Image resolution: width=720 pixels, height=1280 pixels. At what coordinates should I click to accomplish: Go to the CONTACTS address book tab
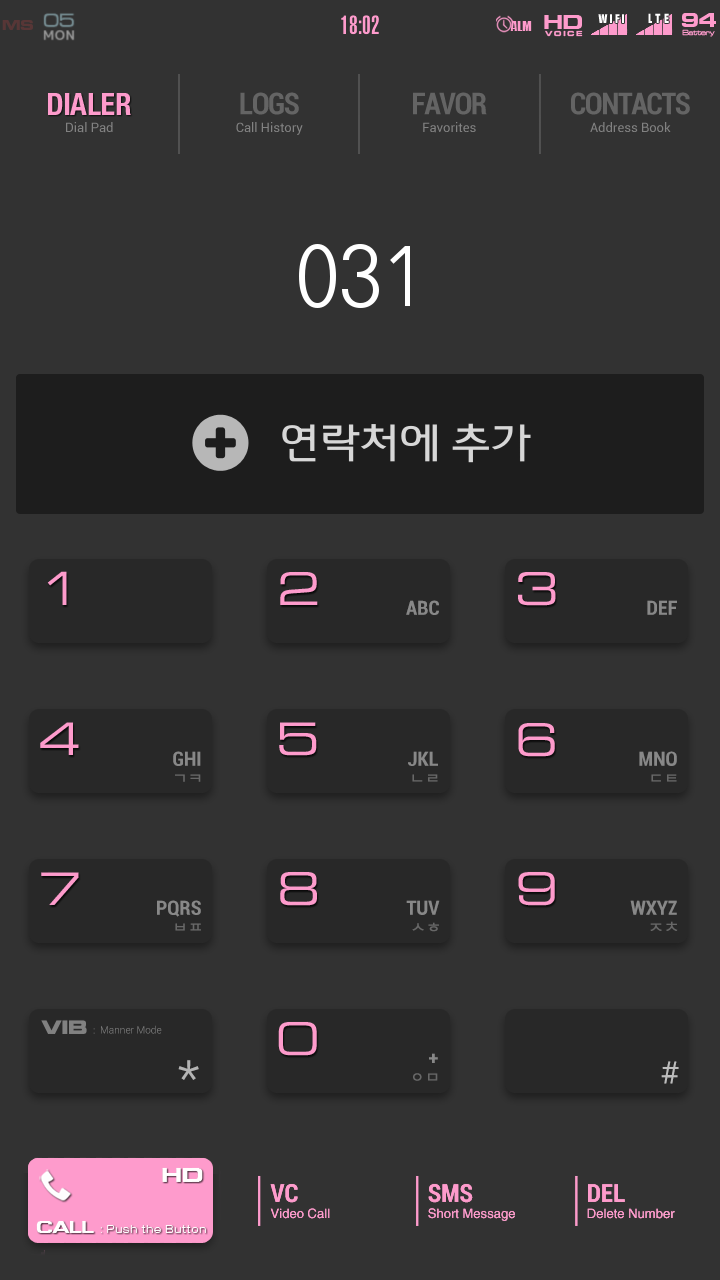[629, 113]
